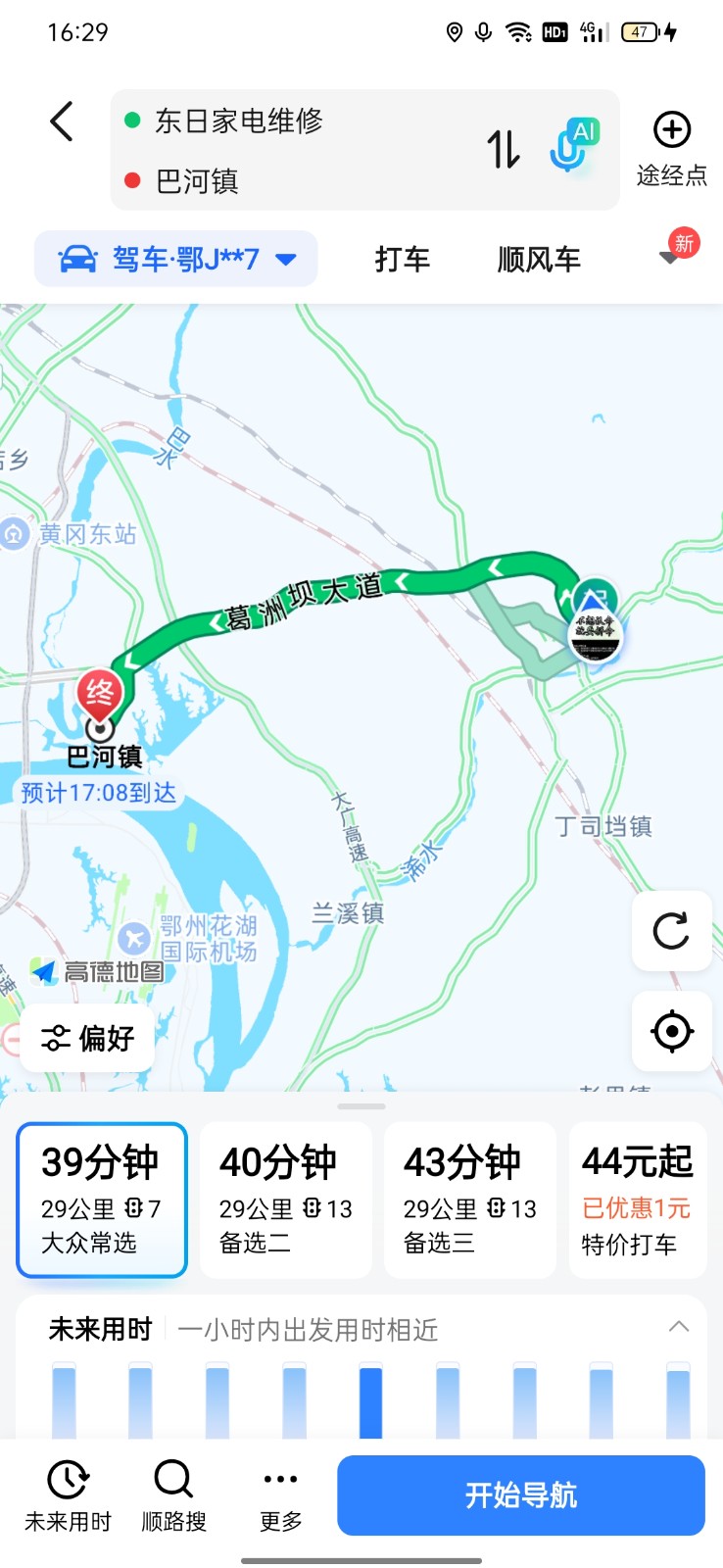
Task: Open the 驾车 vehicle dropdown
Action: (x=177, y=260)
